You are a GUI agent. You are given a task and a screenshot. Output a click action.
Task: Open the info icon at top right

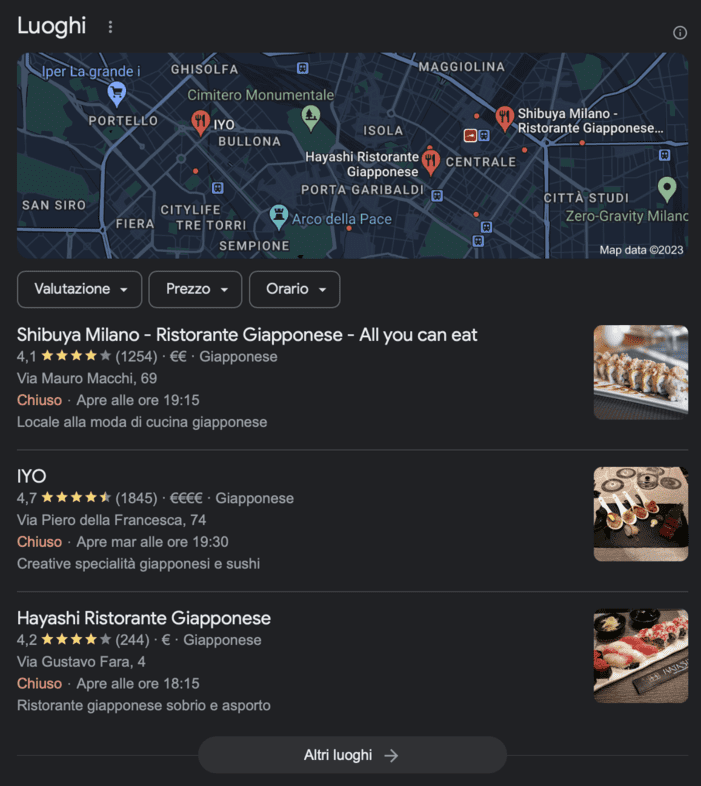(680, 32)
